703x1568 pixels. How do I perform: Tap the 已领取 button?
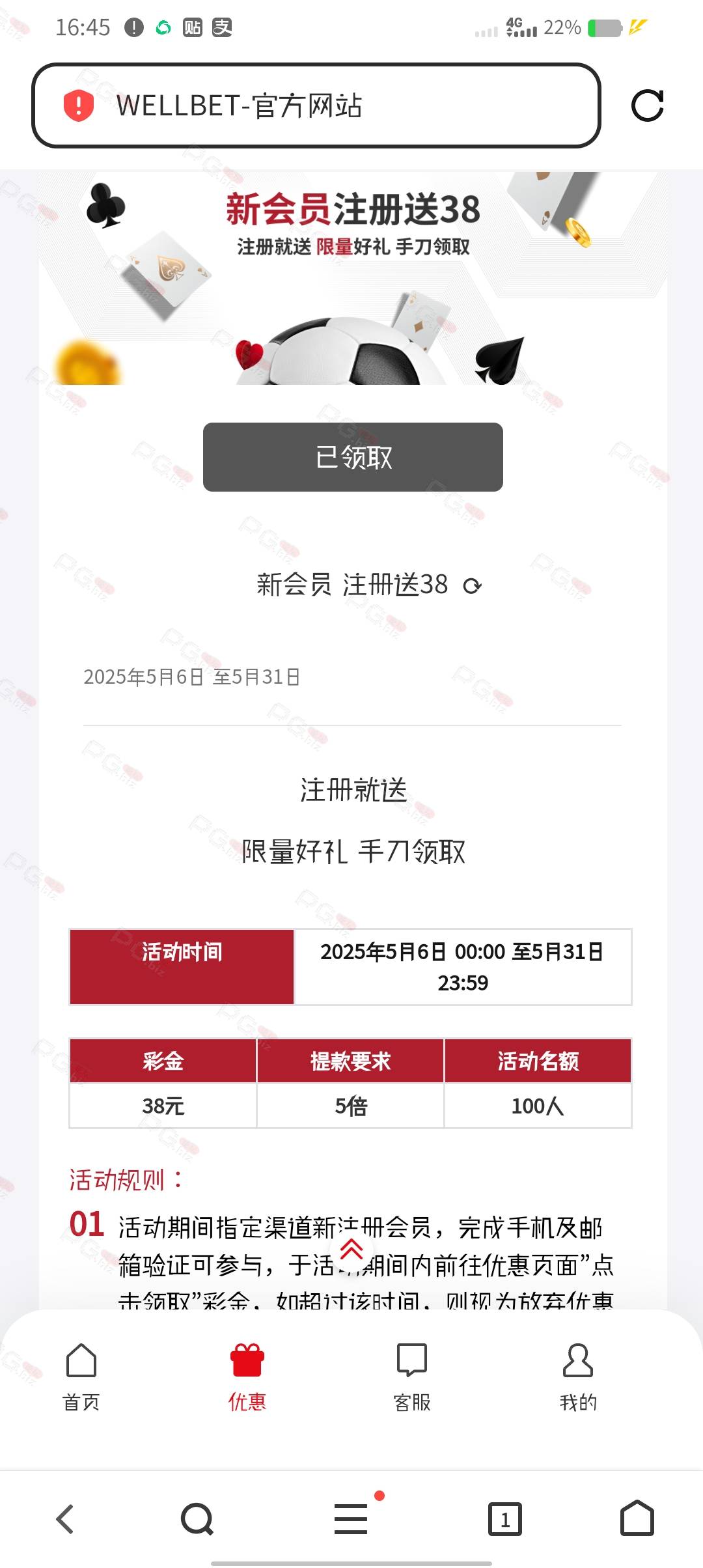353,457
